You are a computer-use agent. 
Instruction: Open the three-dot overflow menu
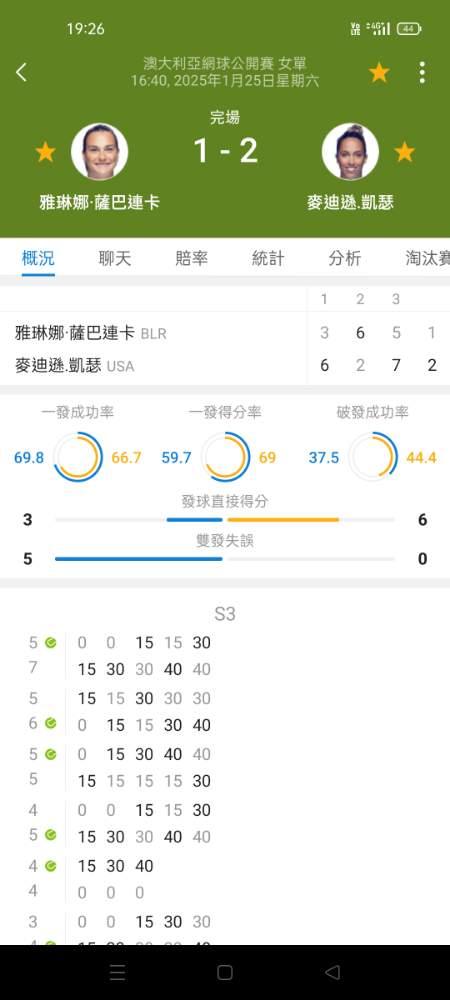pyautogui.click(x=422, y=73)
